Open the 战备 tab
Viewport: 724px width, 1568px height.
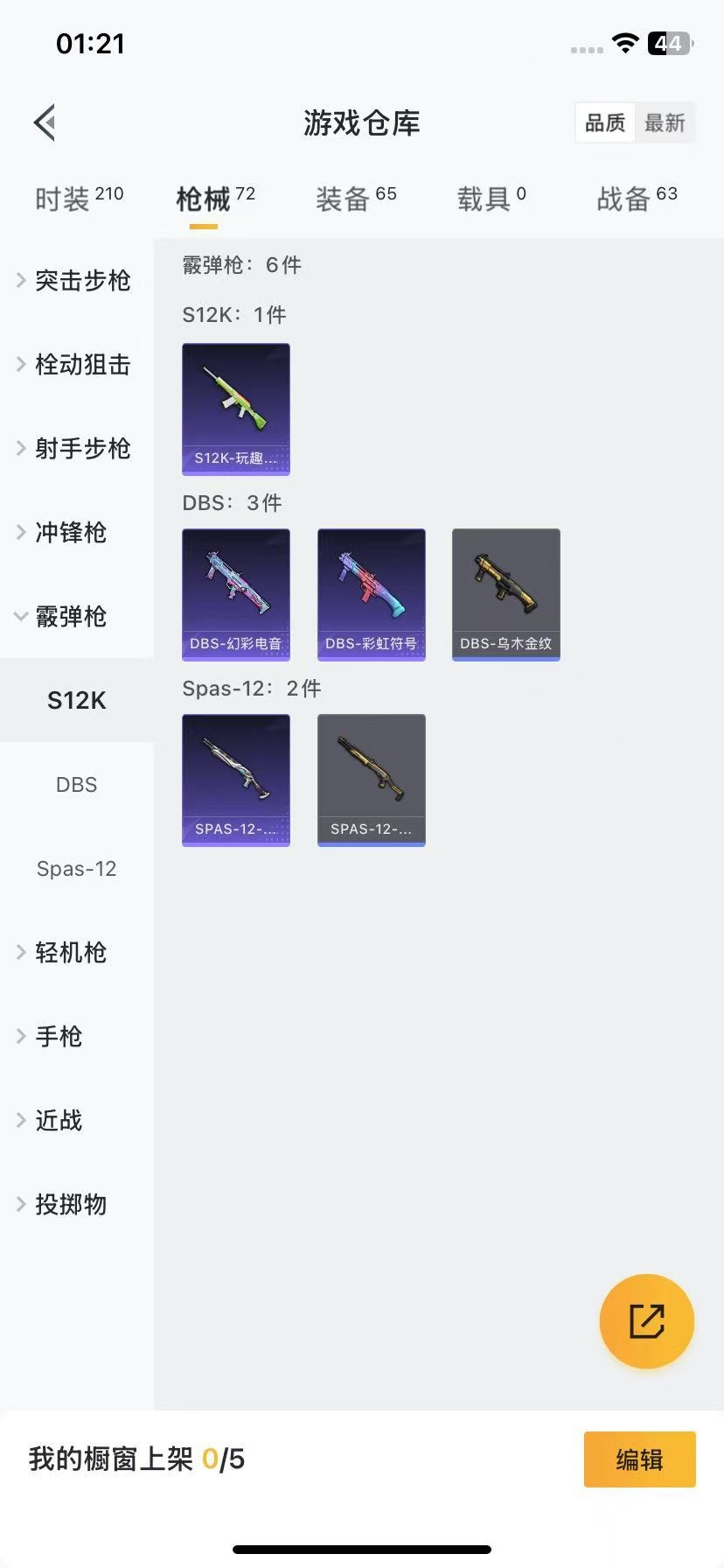637,199
